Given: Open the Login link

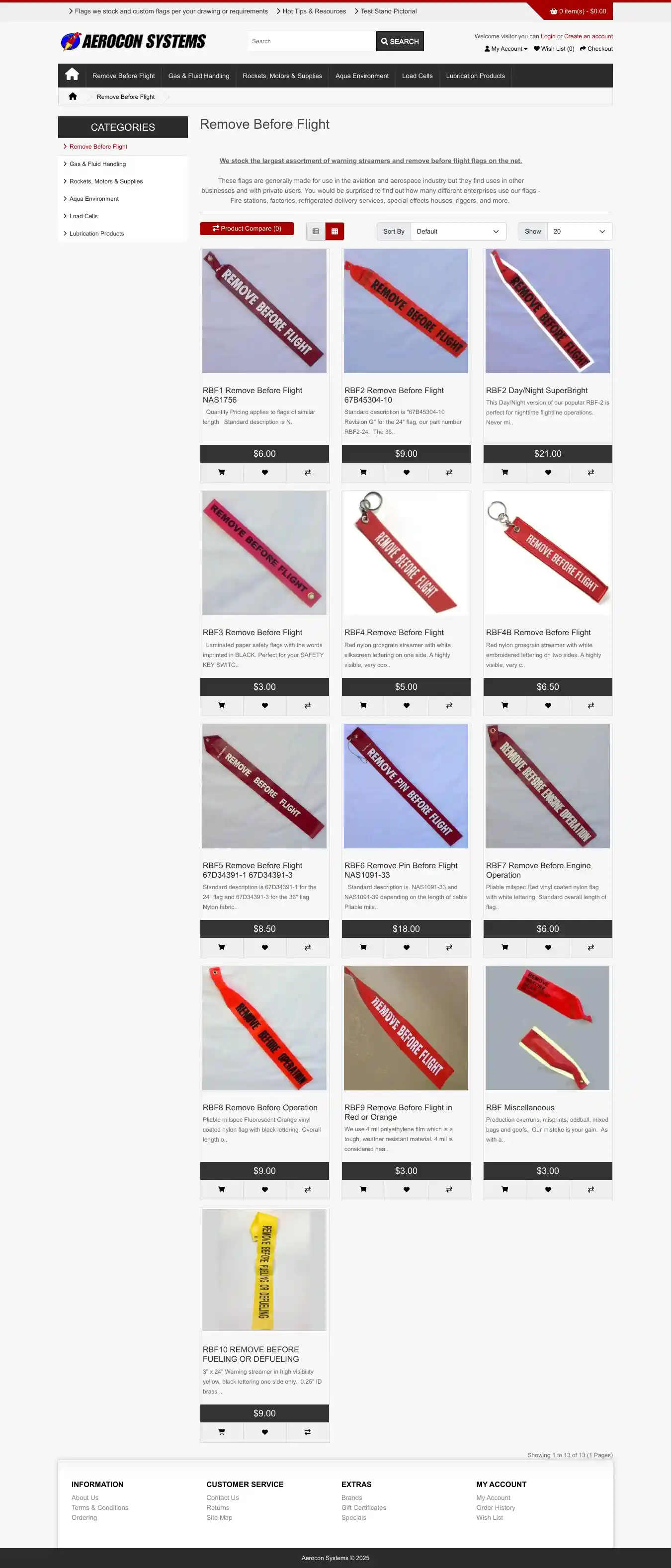Looking at the screenshot, I should pos(548,36).
